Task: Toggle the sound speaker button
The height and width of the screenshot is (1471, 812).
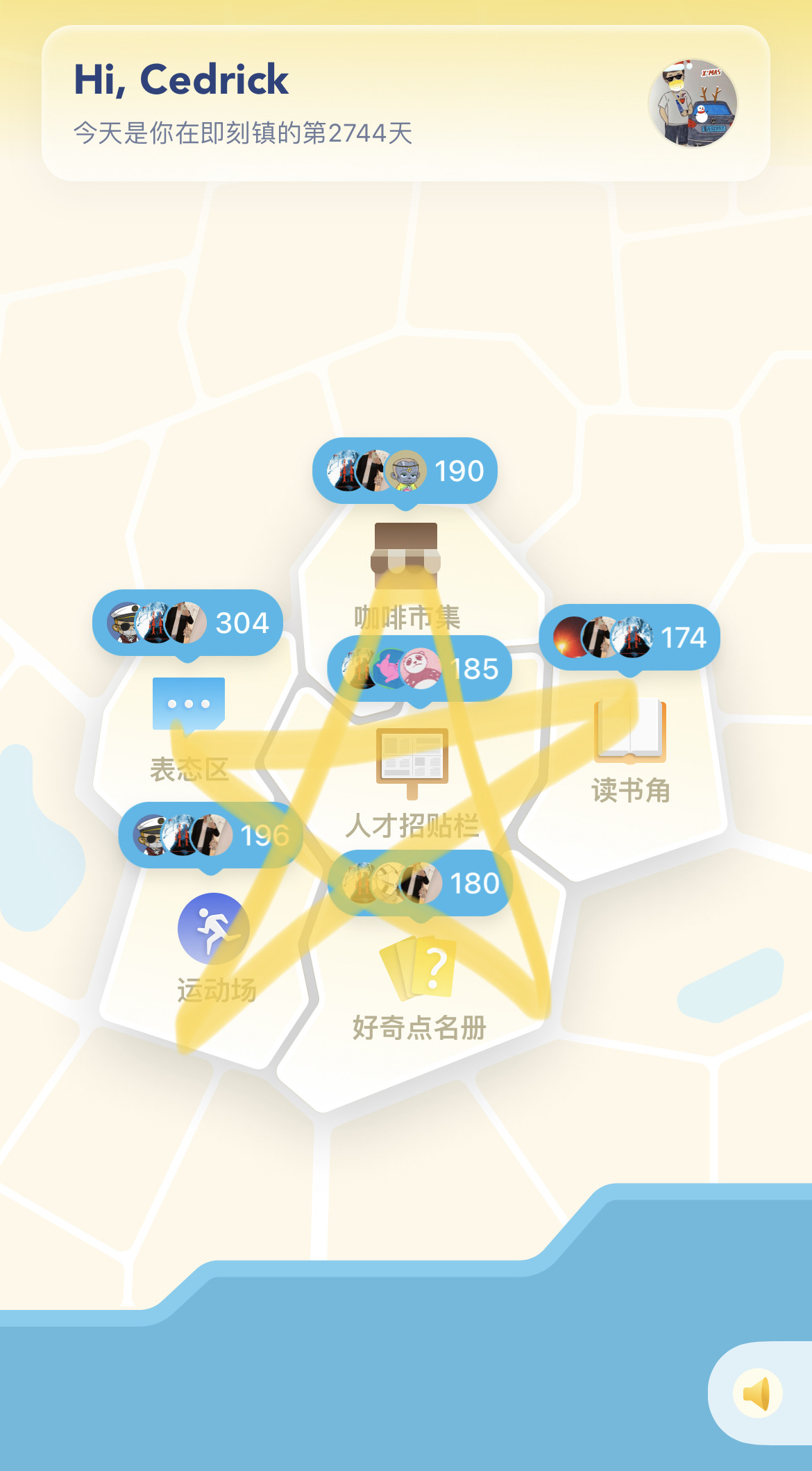Action: click(x=757, y=1393)
